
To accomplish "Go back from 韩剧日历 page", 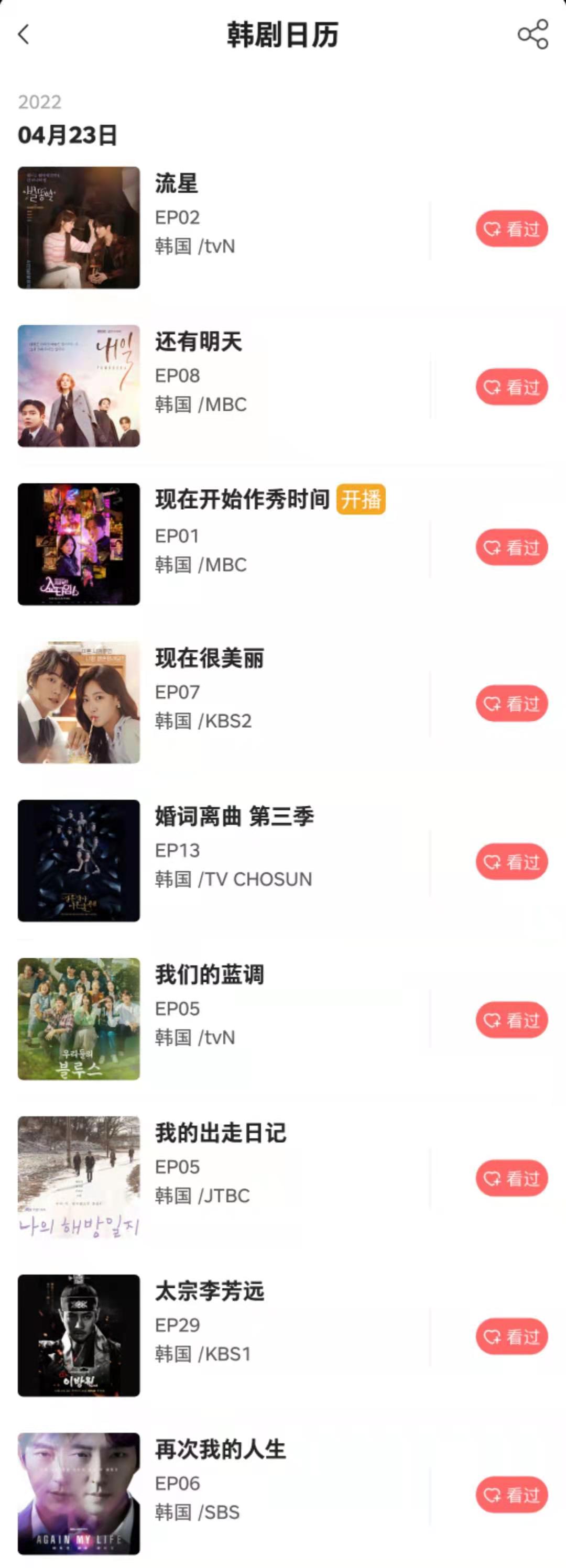I will (24, 35).
